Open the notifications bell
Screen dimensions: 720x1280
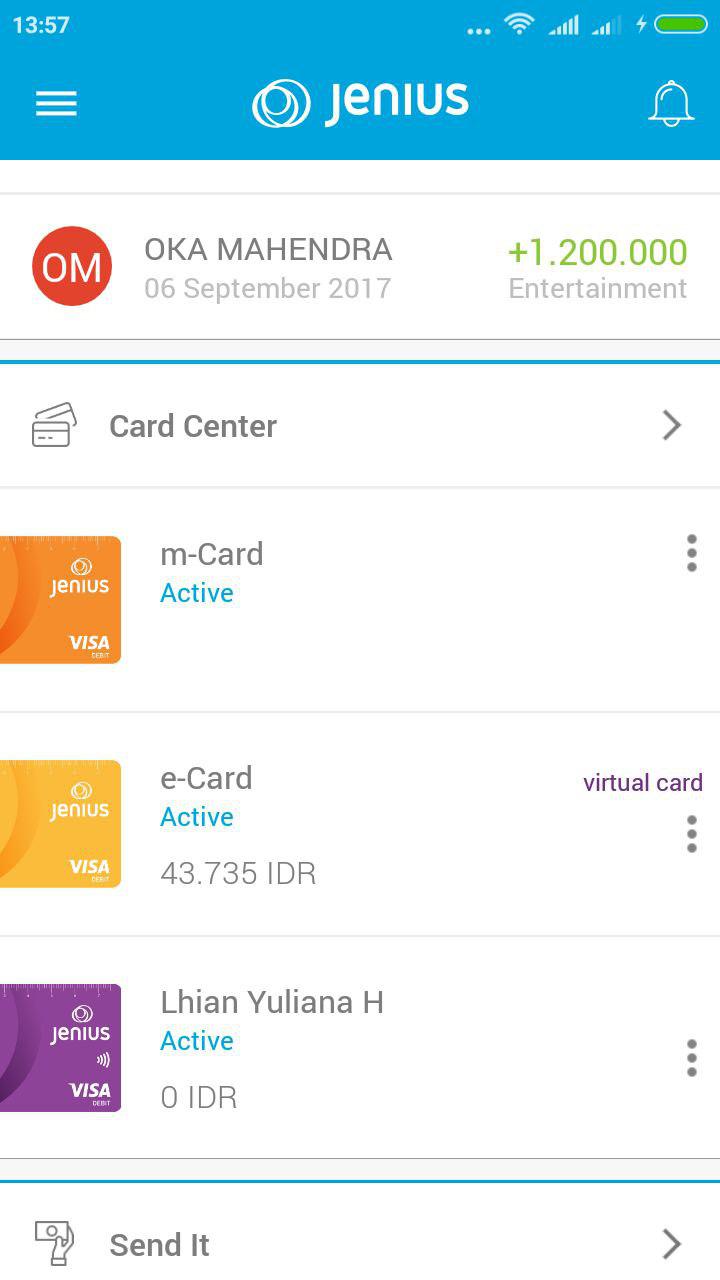671,103
